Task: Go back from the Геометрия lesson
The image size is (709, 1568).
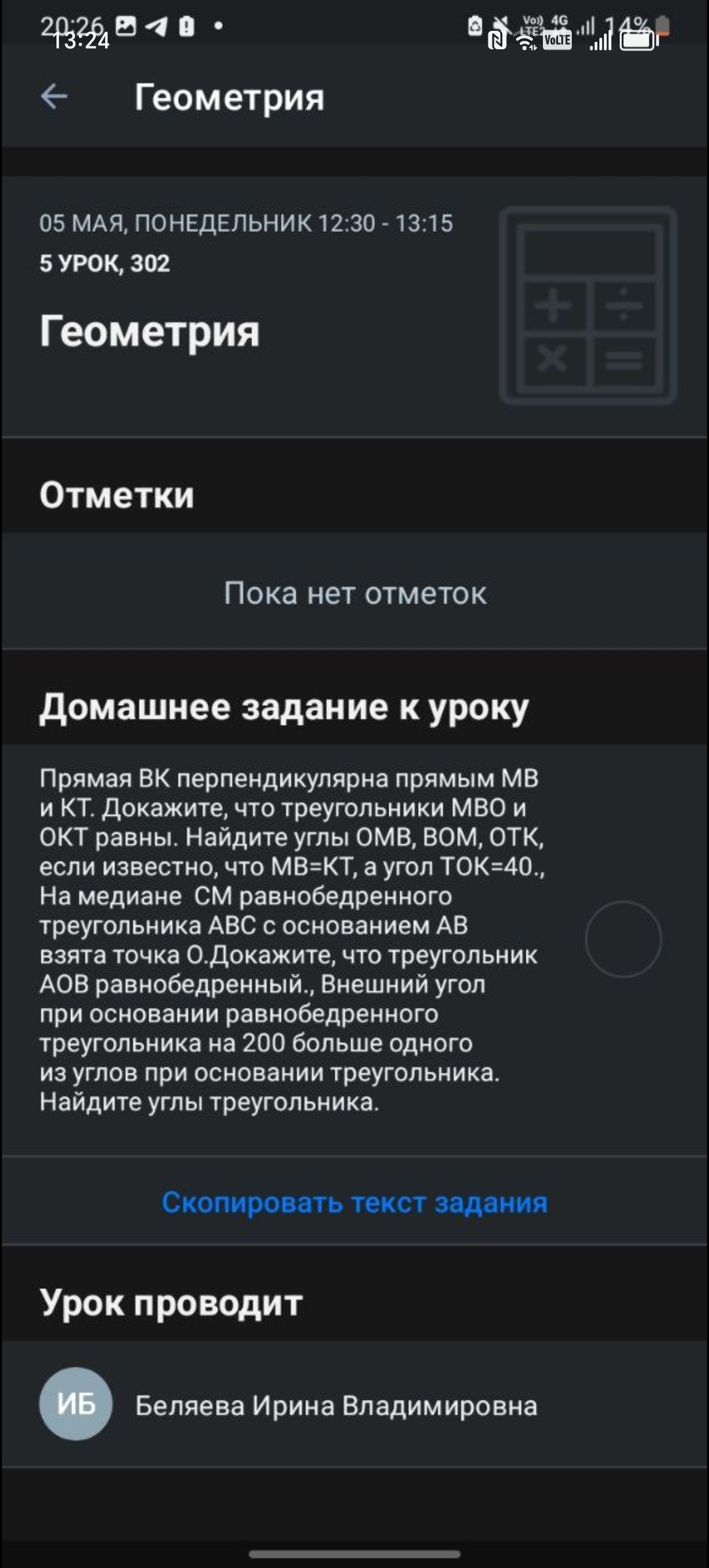Action: 54,97
